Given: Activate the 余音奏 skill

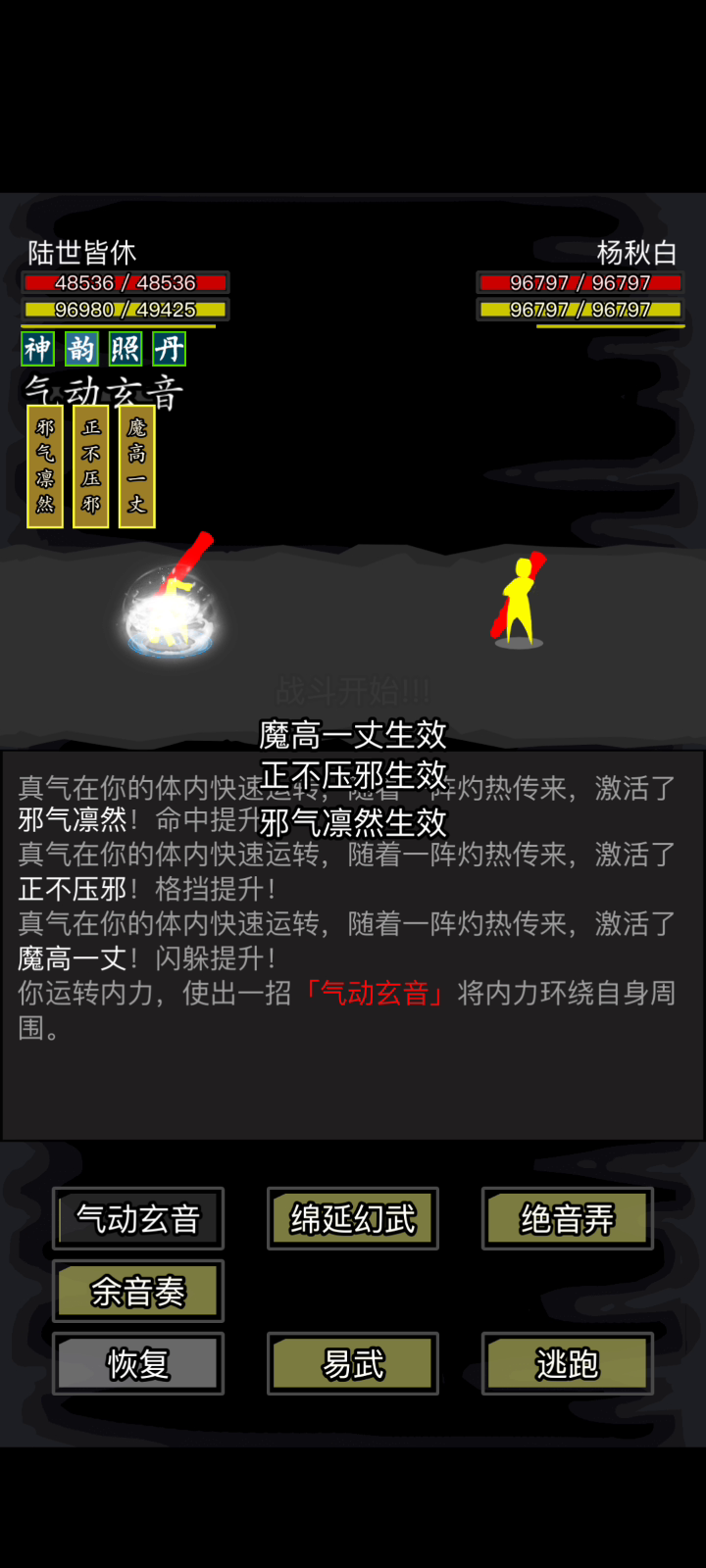Looking at the screenshot, I should pyautogui.click(x=138, y=1292).
